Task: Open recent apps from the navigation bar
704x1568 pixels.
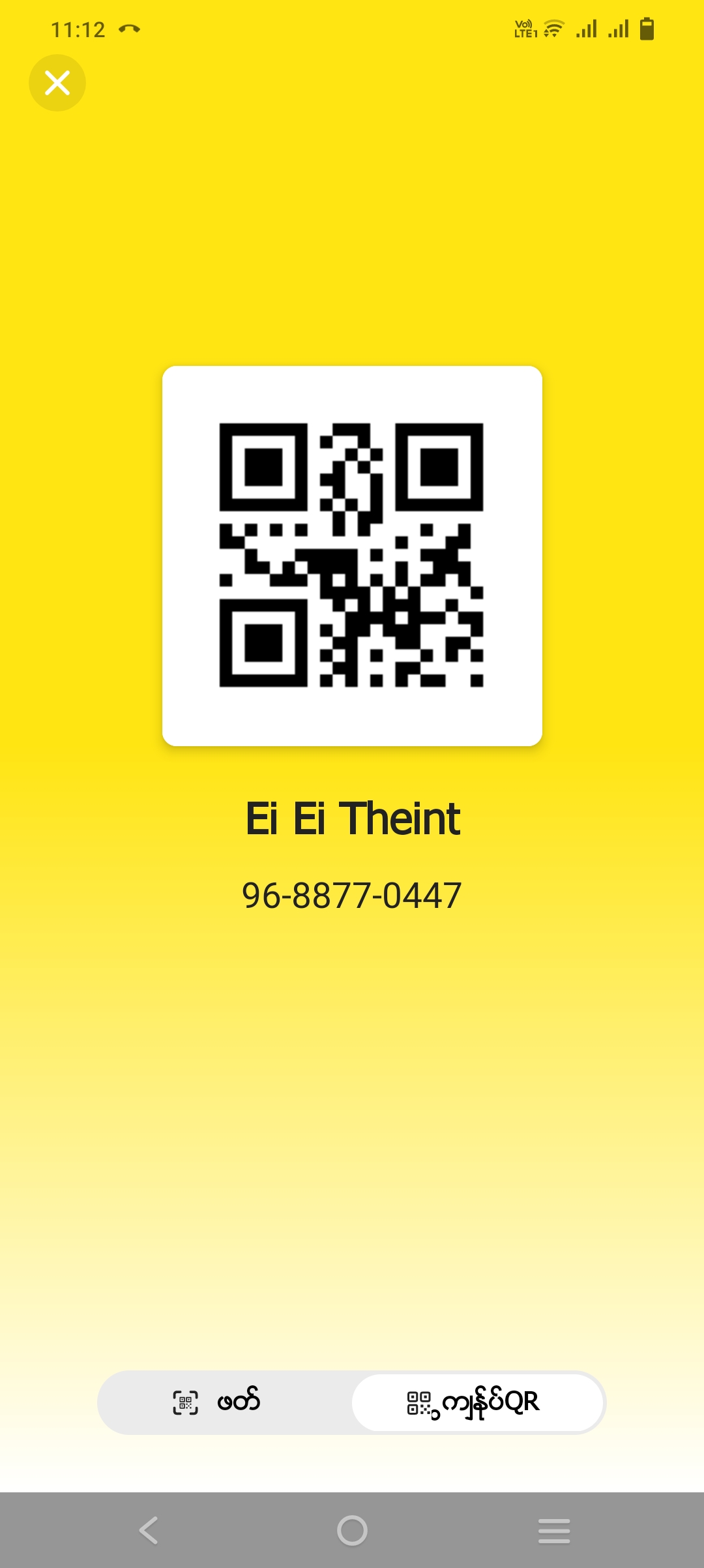Action: 554,1530
